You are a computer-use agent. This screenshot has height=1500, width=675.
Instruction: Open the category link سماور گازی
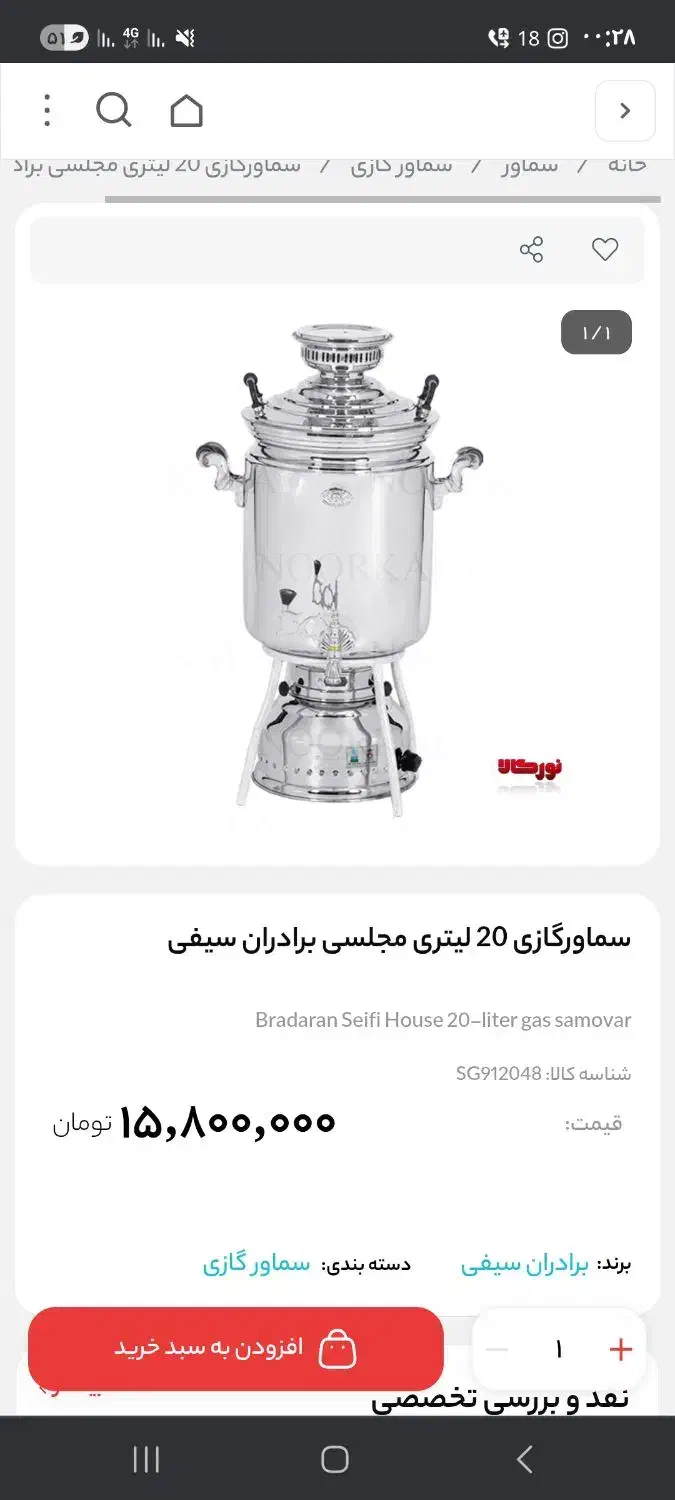click(x=257, y=1264)
